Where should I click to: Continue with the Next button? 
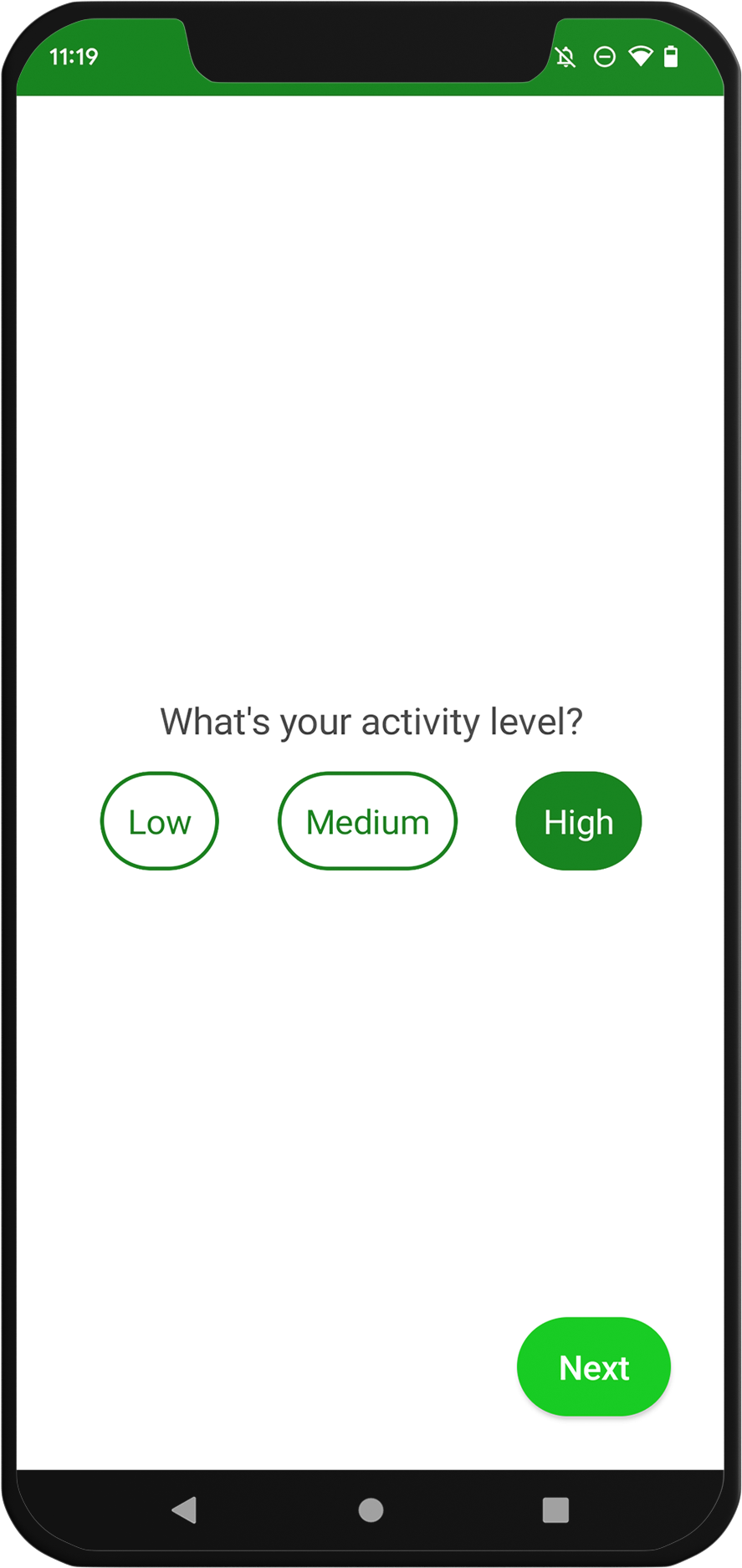[594, 1367]
